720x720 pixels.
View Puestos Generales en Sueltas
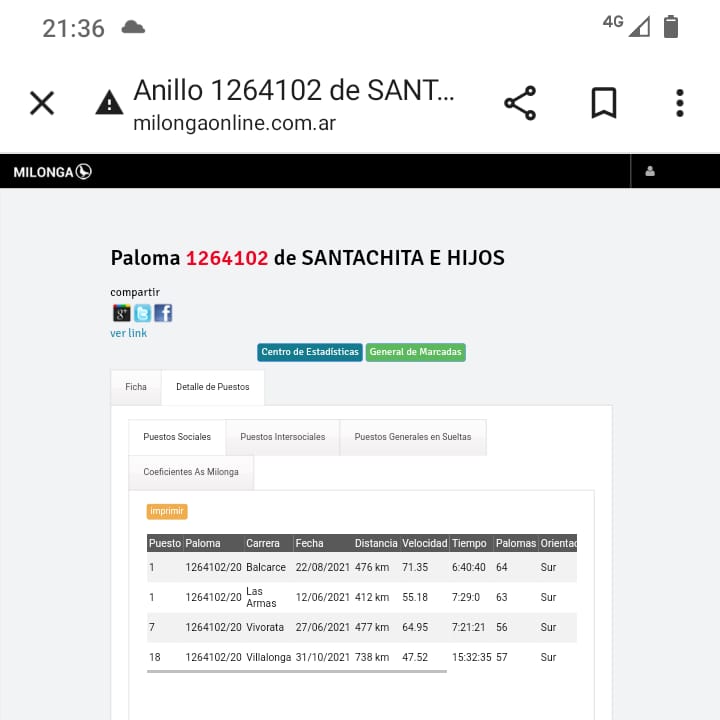coord(413,437)
